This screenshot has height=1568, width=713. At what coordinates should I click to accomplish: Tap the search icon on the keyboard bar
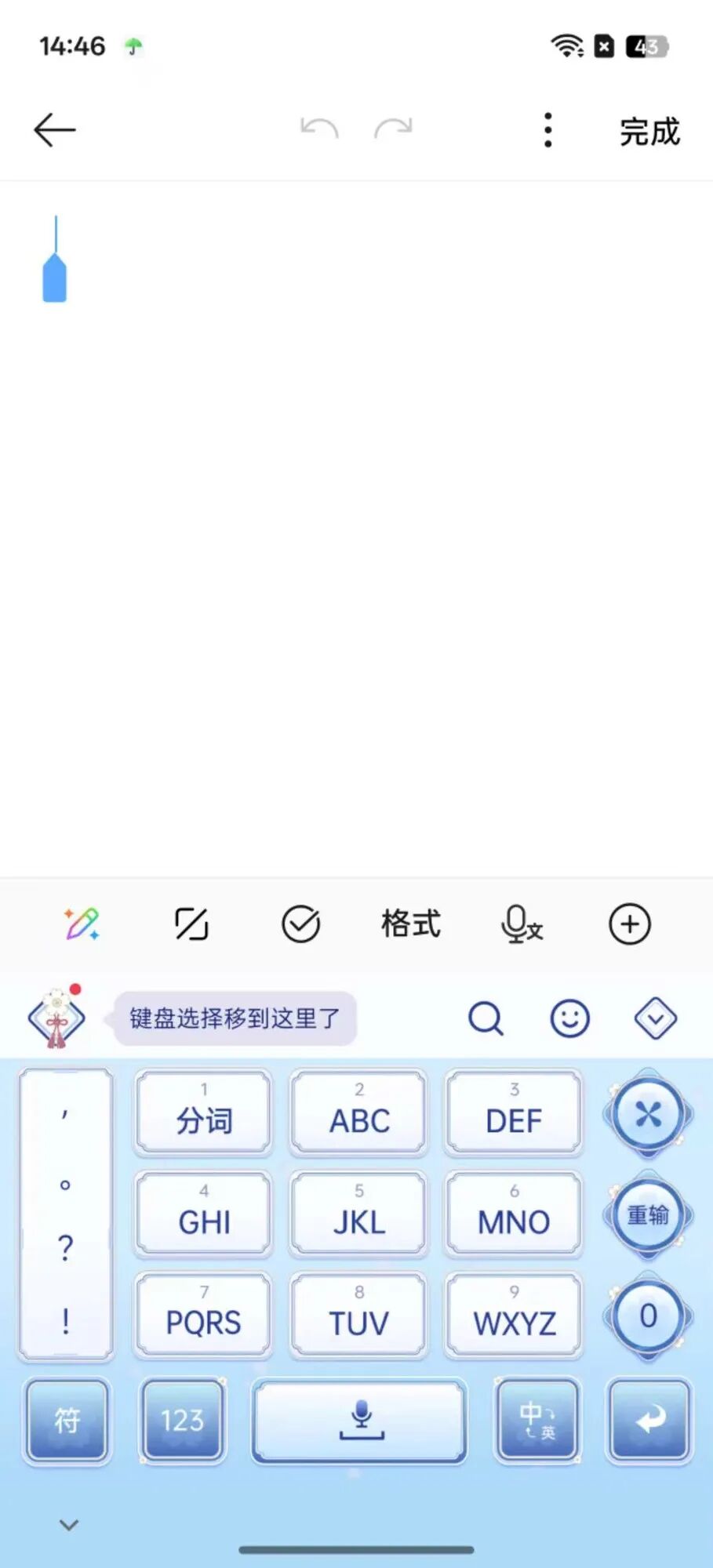point(486,1018)
